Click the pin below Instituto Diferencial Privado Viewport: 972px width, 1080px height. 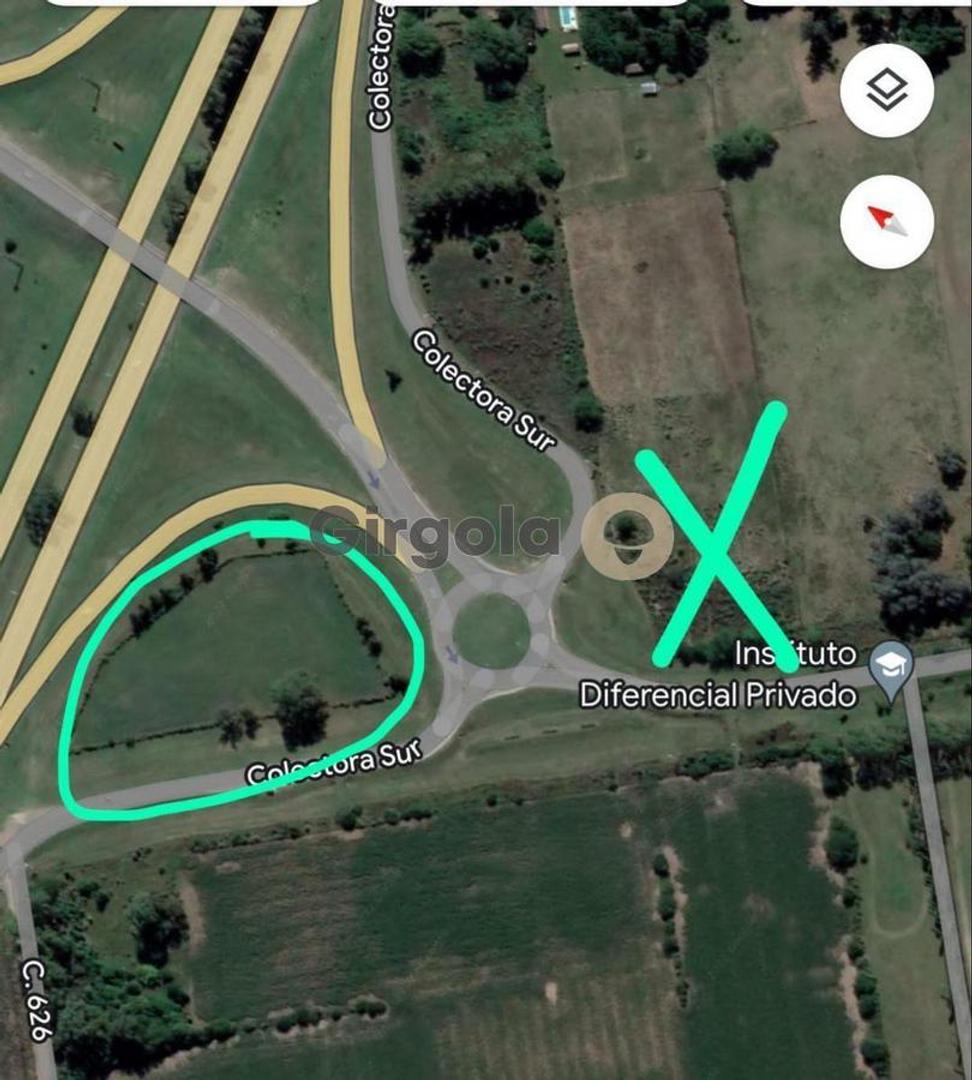pos(893,662)
